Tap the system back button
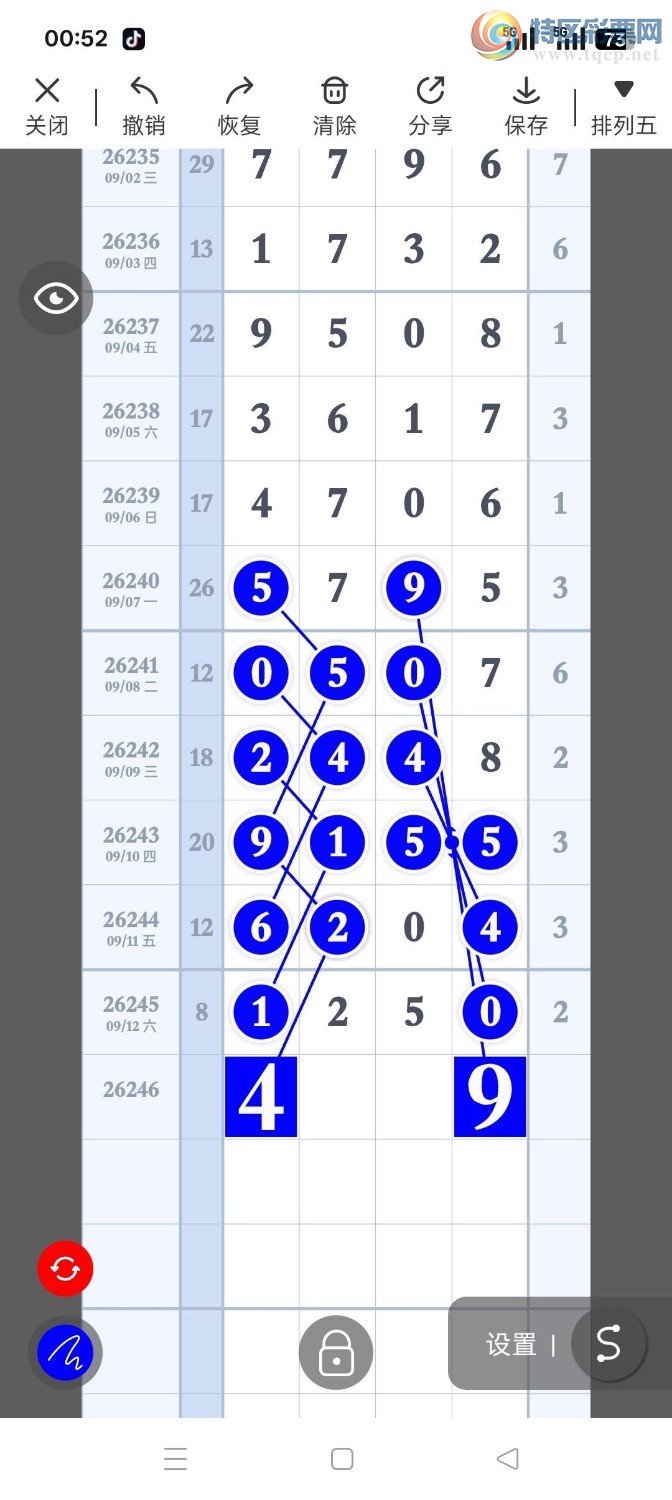This screenshot has width=672, height=1500. tap(508, 1459)
